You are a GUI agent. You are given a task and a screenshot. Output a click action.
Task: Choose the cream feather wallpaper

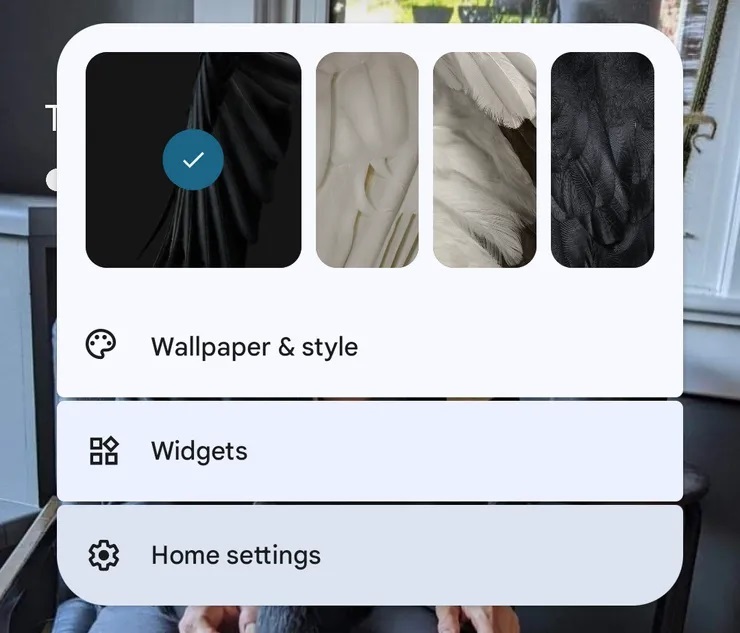[x=367, y=160]
